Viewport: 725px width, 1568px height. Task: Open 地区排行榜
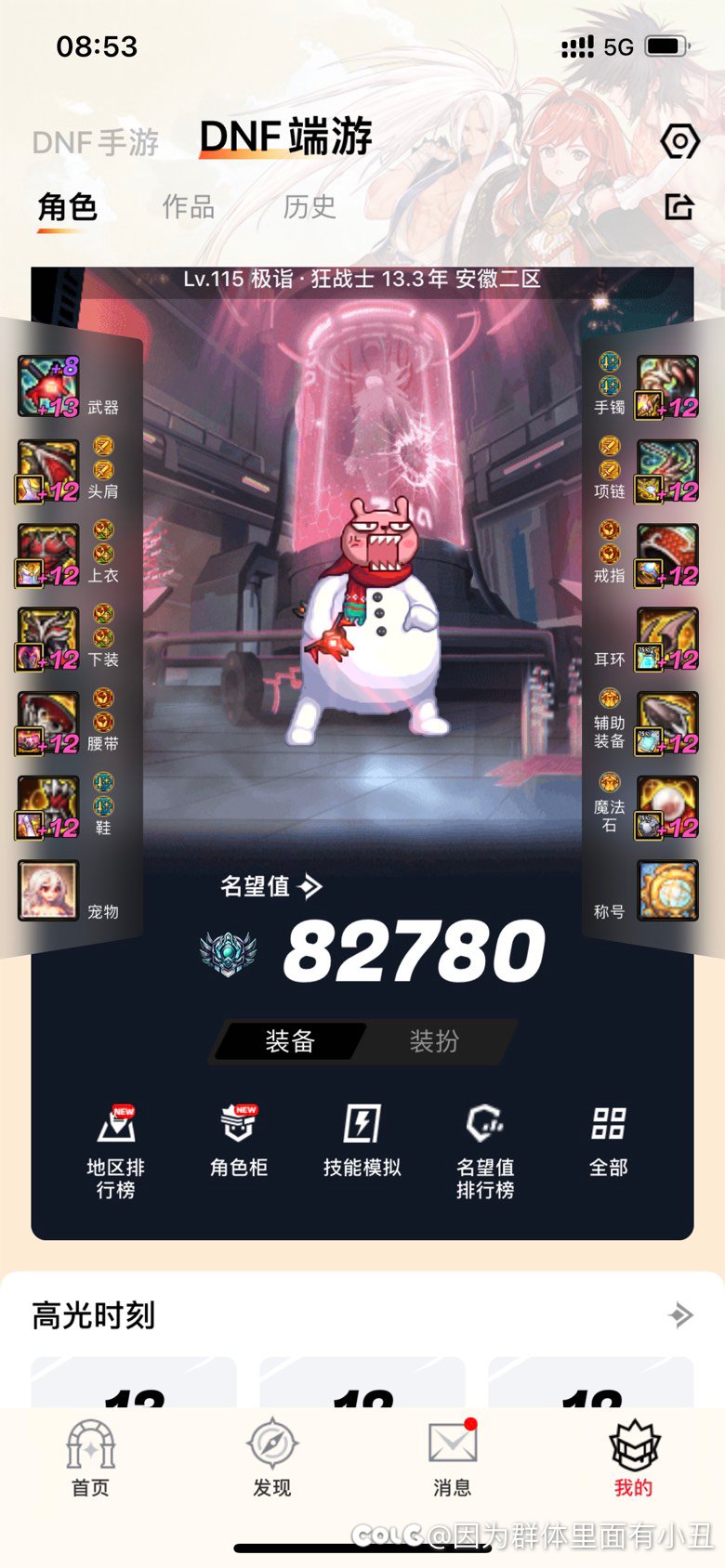116,1151
